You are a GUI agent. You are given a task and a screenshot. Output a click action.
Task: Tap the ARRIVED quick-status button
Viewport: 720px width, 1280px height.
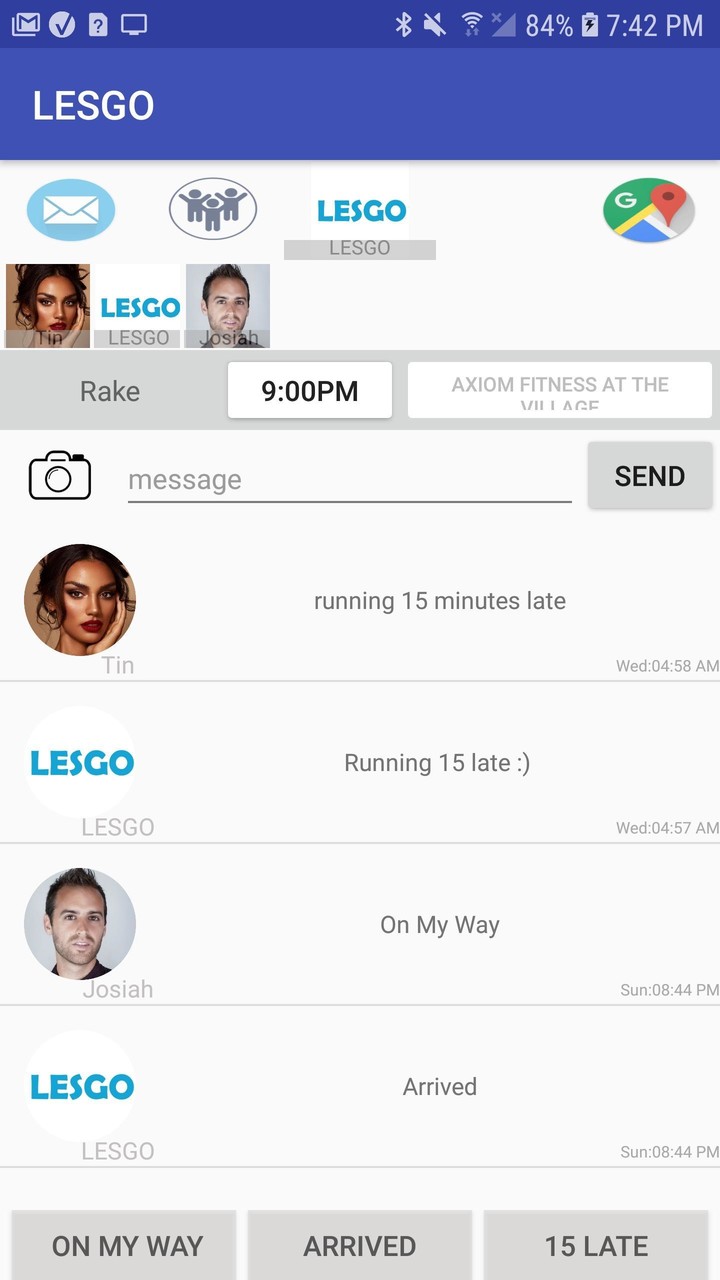pyautogui.click(x=359, y=1245)
